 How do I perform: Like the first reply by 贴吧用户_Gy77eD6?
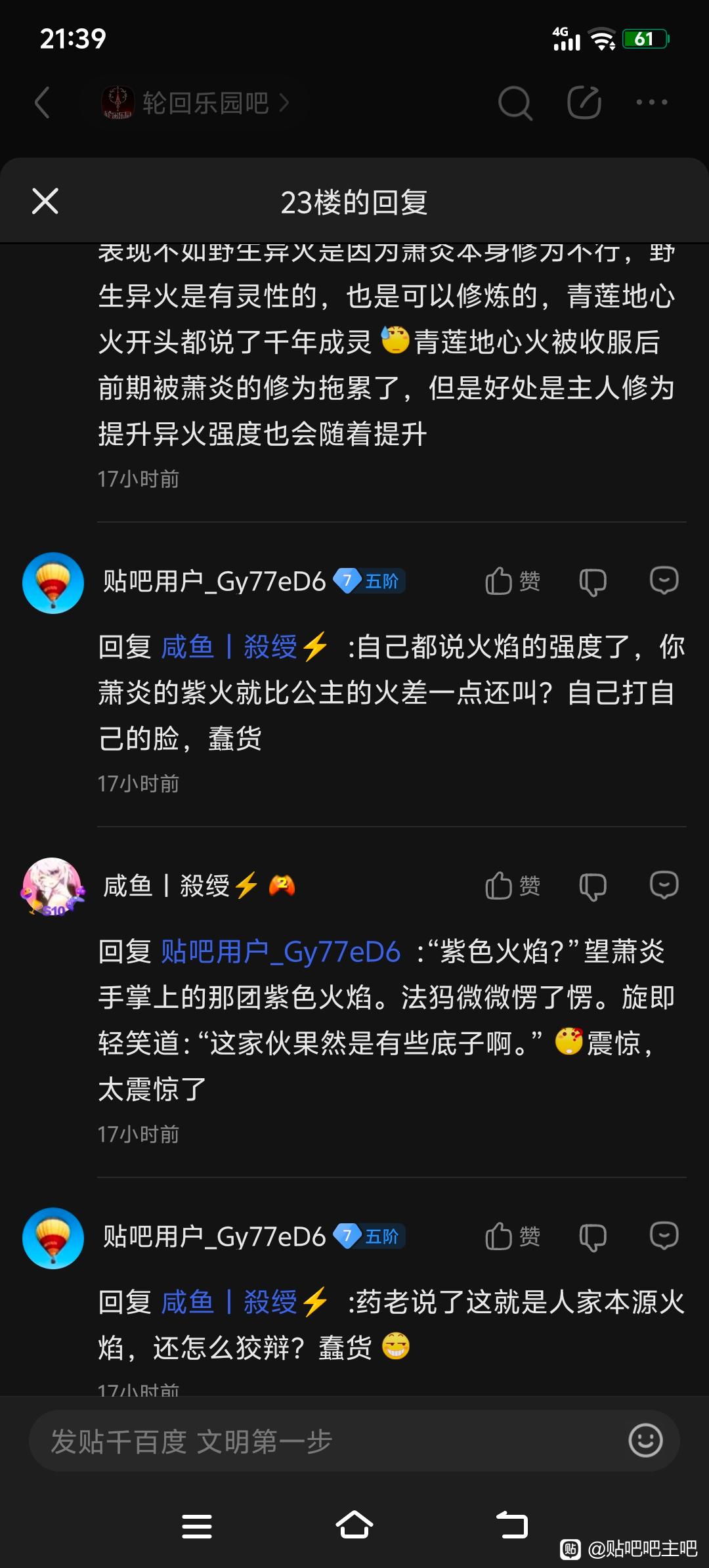(x=512, y=582)
